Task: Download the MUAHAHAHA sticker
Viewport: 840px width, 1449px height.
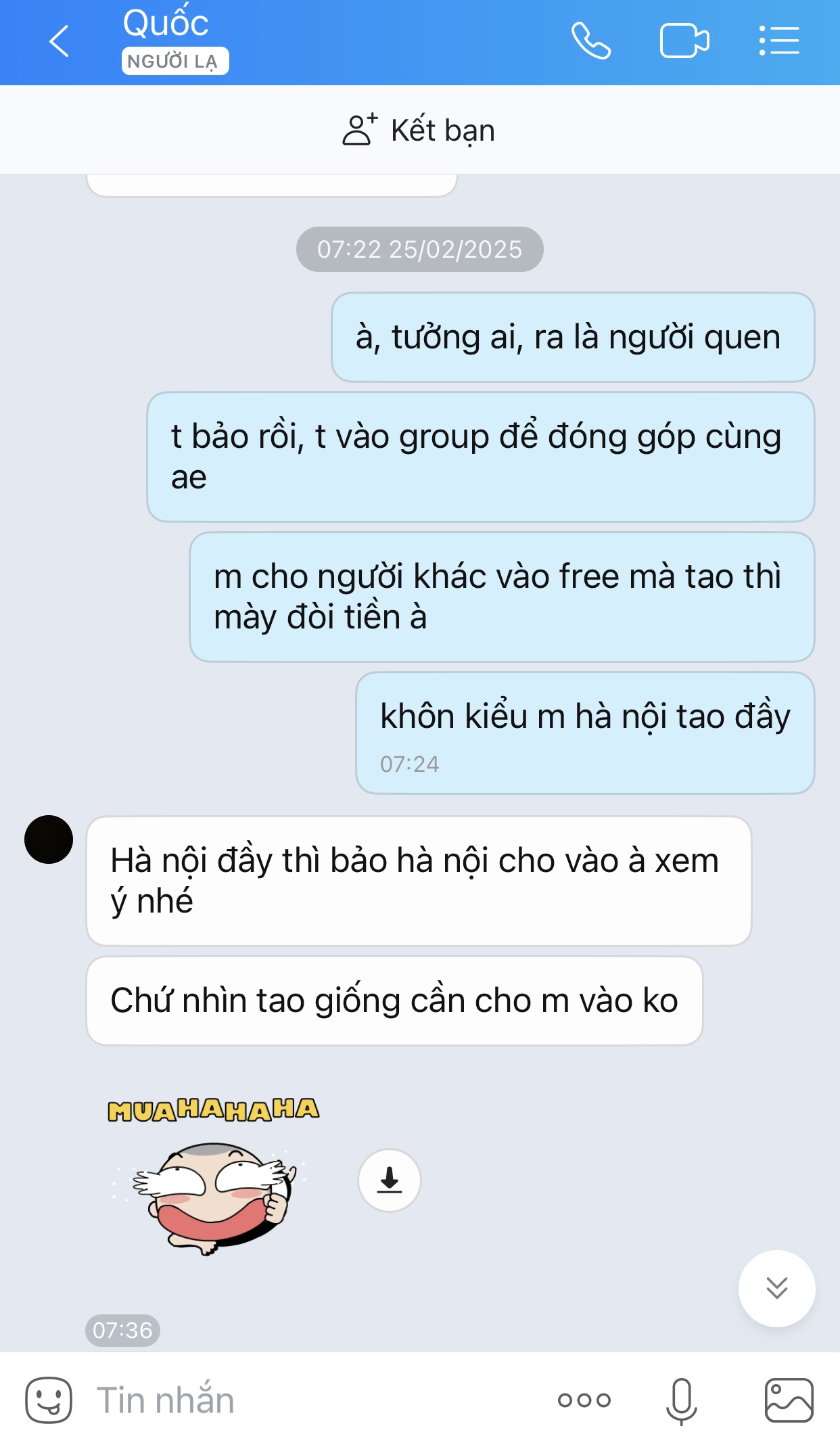Action: click(389, 1180)
